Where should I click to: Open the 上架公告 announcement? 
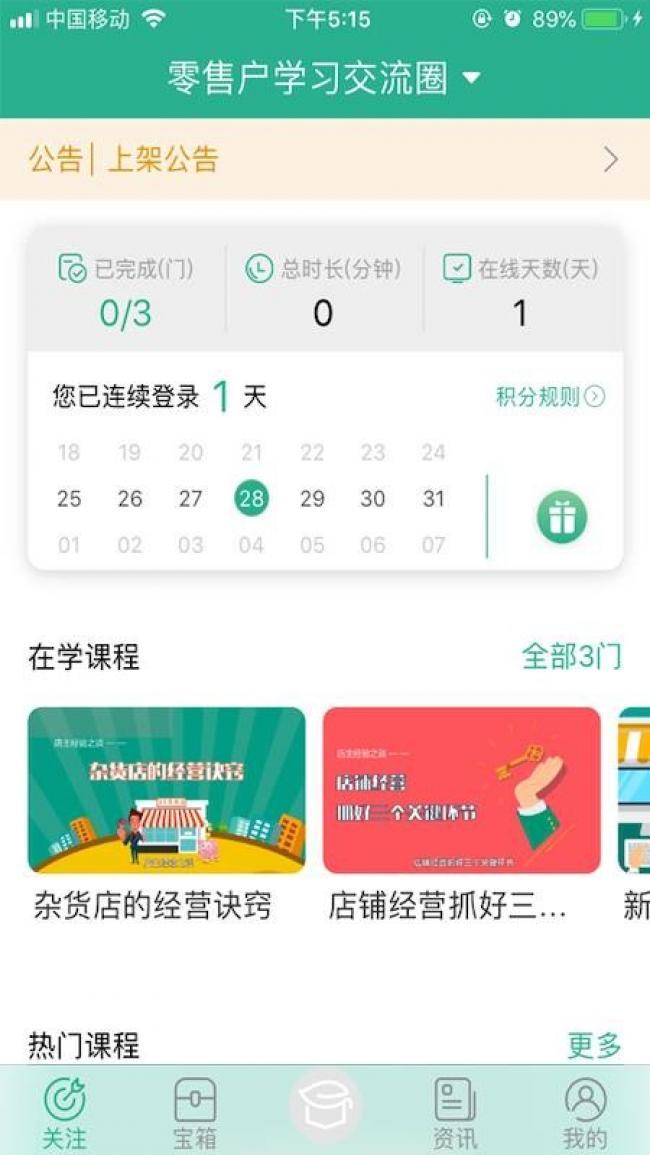click(x=324, y=159)
